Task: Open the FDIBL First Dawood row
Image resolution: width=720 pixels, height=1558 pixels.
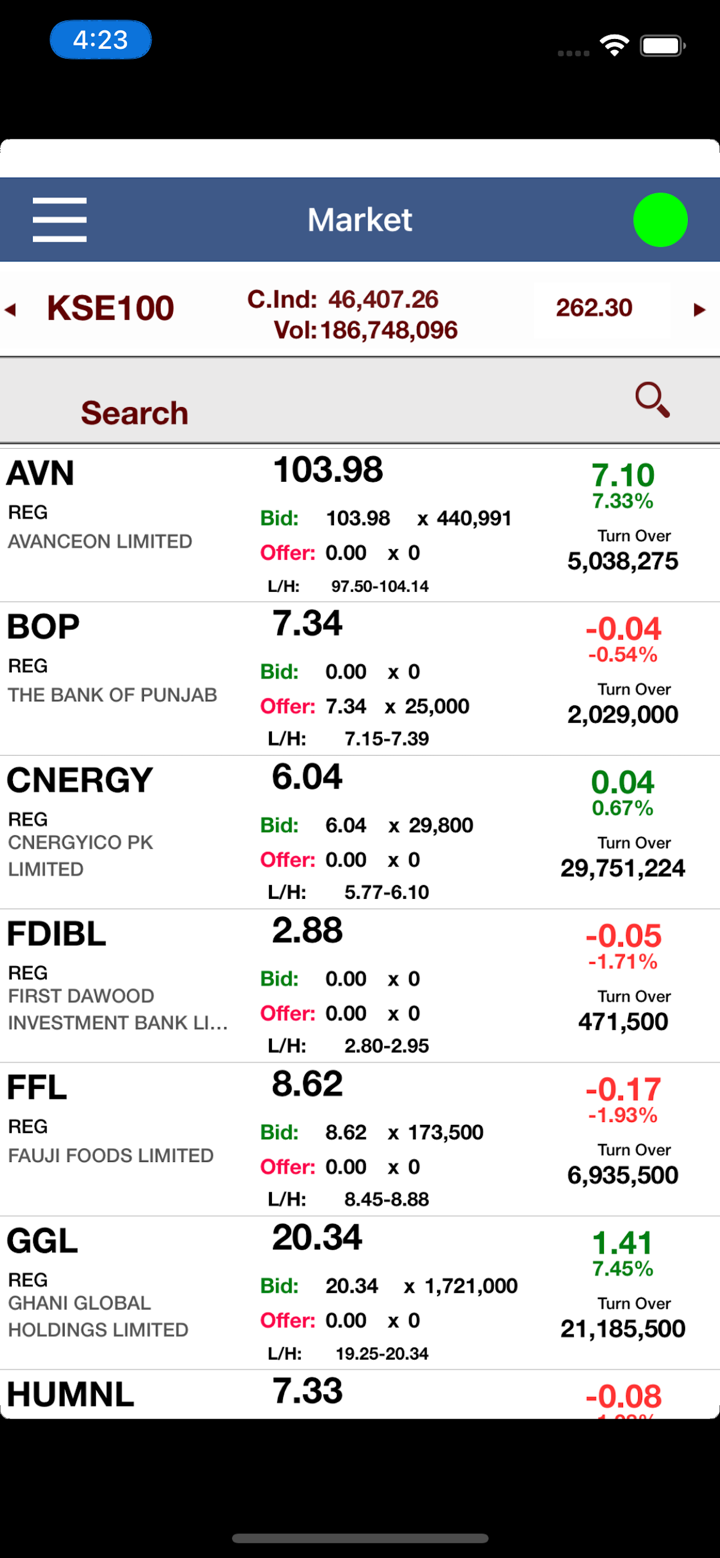Action: 360,986
